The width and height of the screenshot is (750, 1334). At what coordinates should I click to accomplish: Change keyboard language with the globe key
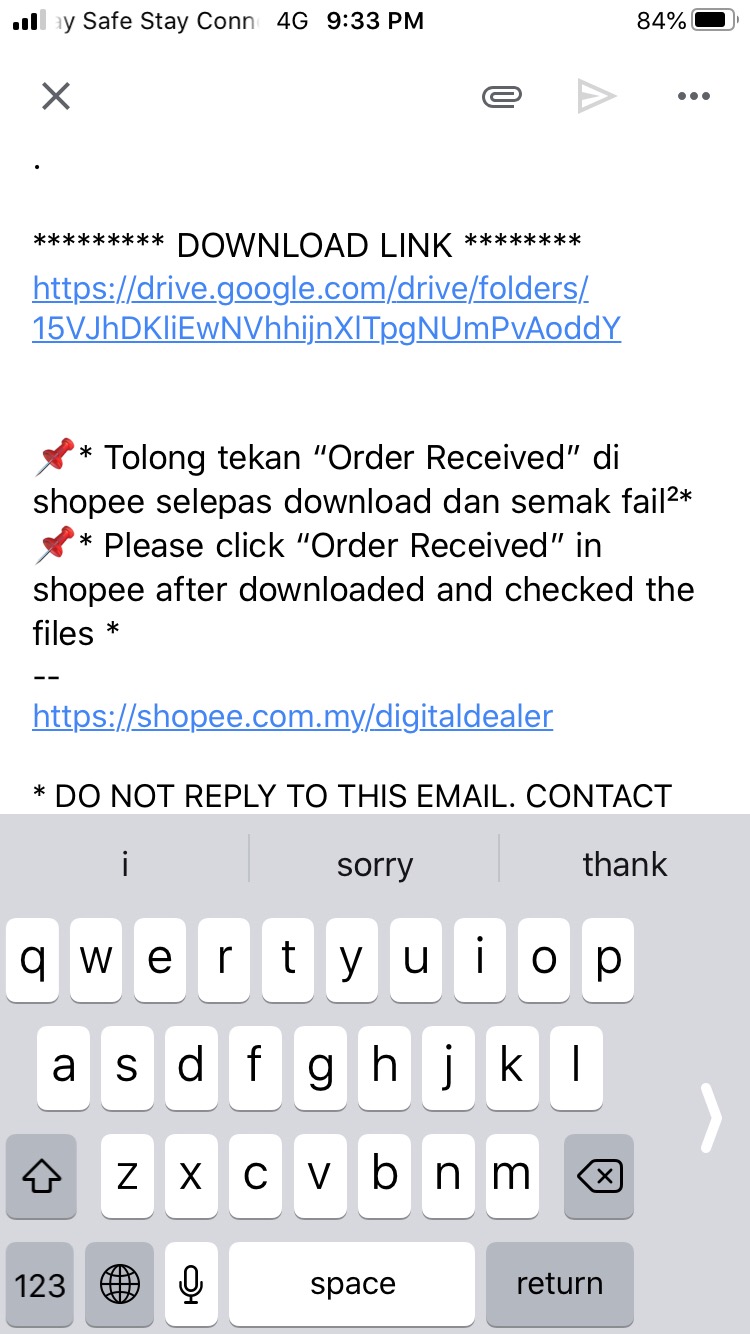tap(120, 1284)
